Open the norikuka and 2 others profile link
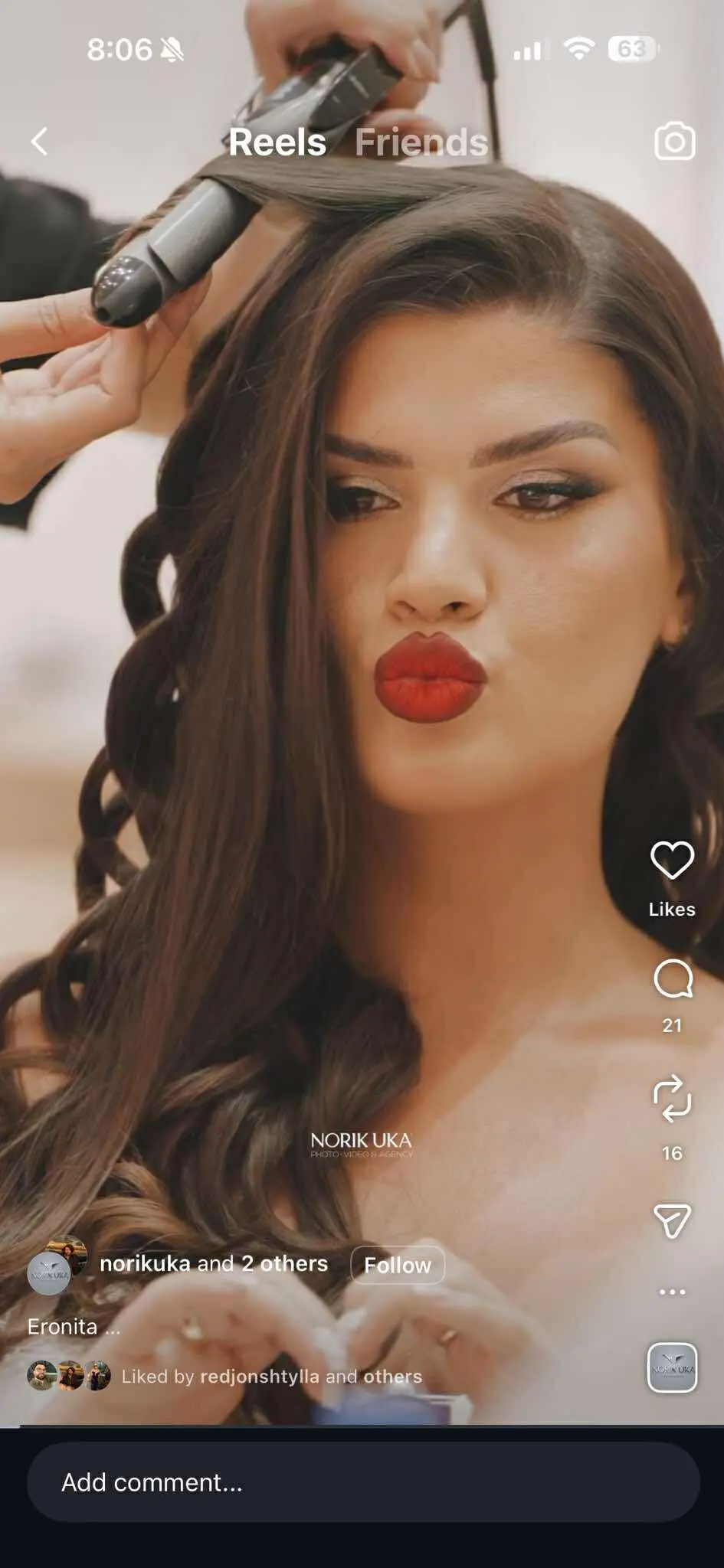Viewport: 724px width, 1568px height. click(214, 1263)
